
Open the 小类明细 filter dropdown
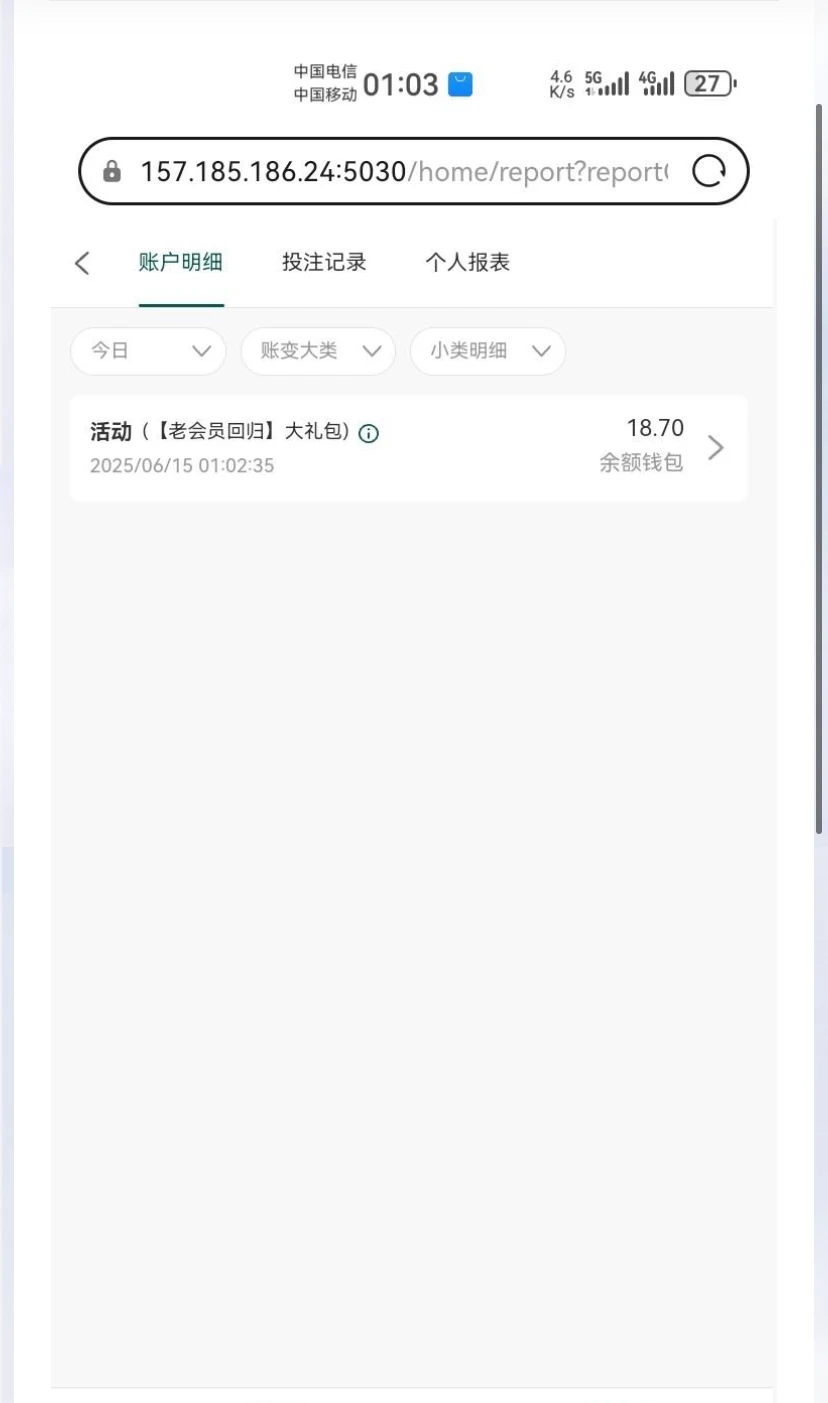tap(487, 351)
